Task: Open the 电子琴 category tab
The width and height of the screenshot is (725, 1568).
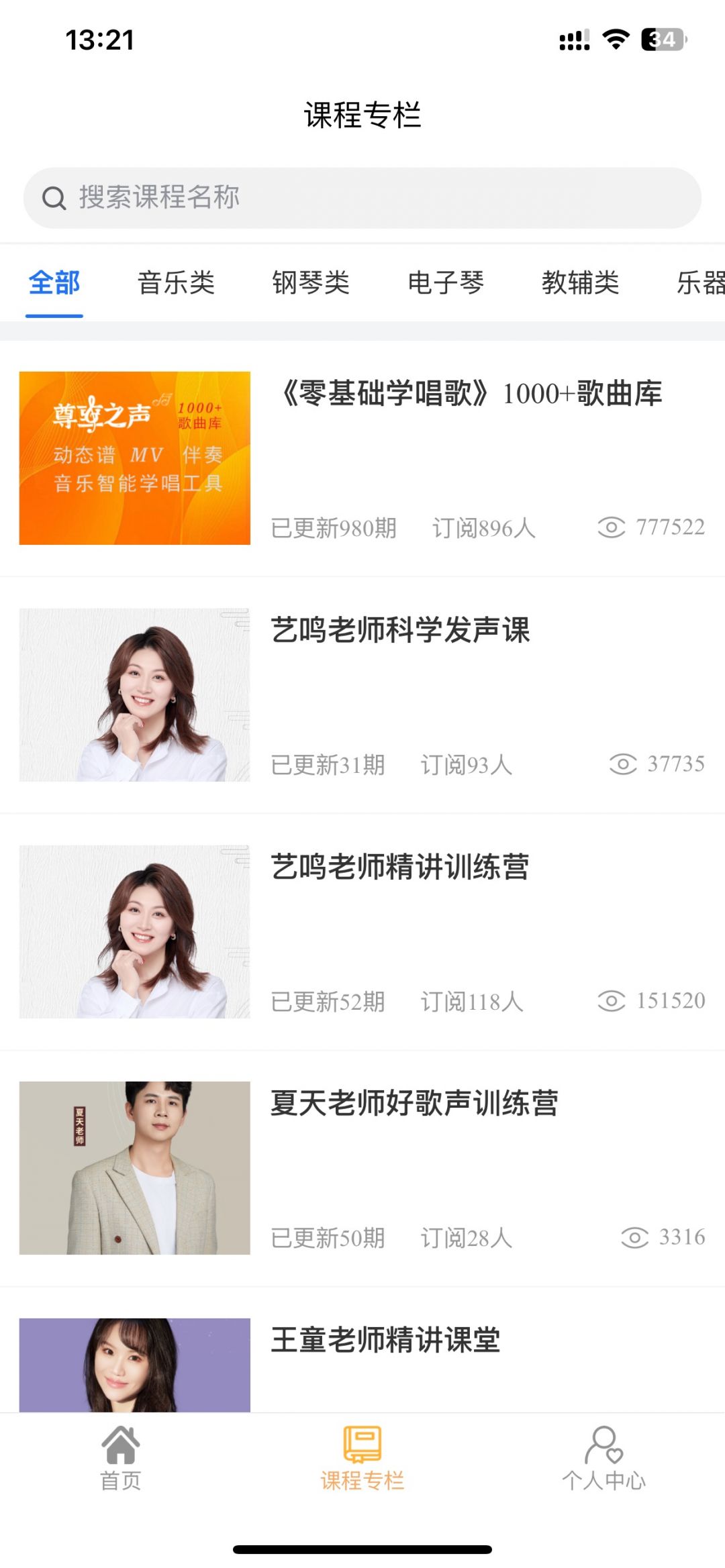Action: 446,283
